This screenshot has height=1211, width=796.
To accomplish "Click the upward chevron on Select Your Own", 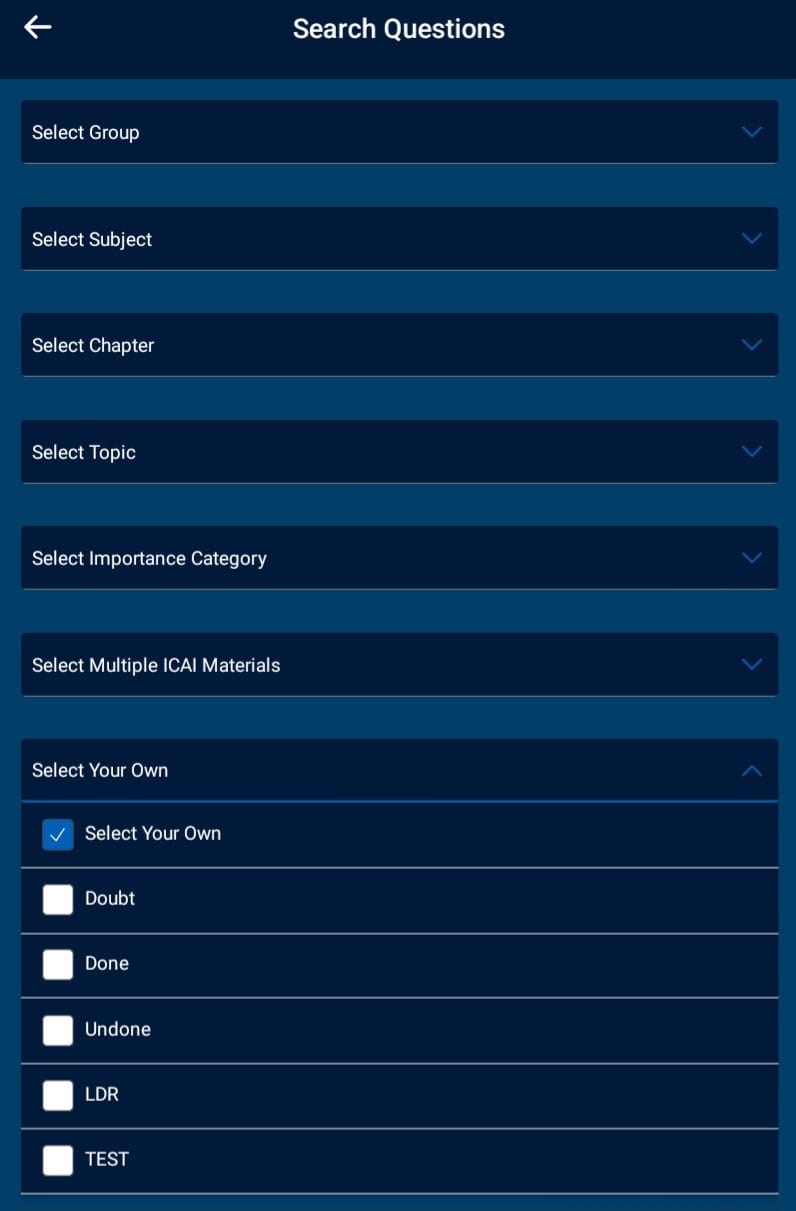I will (751, 770).
